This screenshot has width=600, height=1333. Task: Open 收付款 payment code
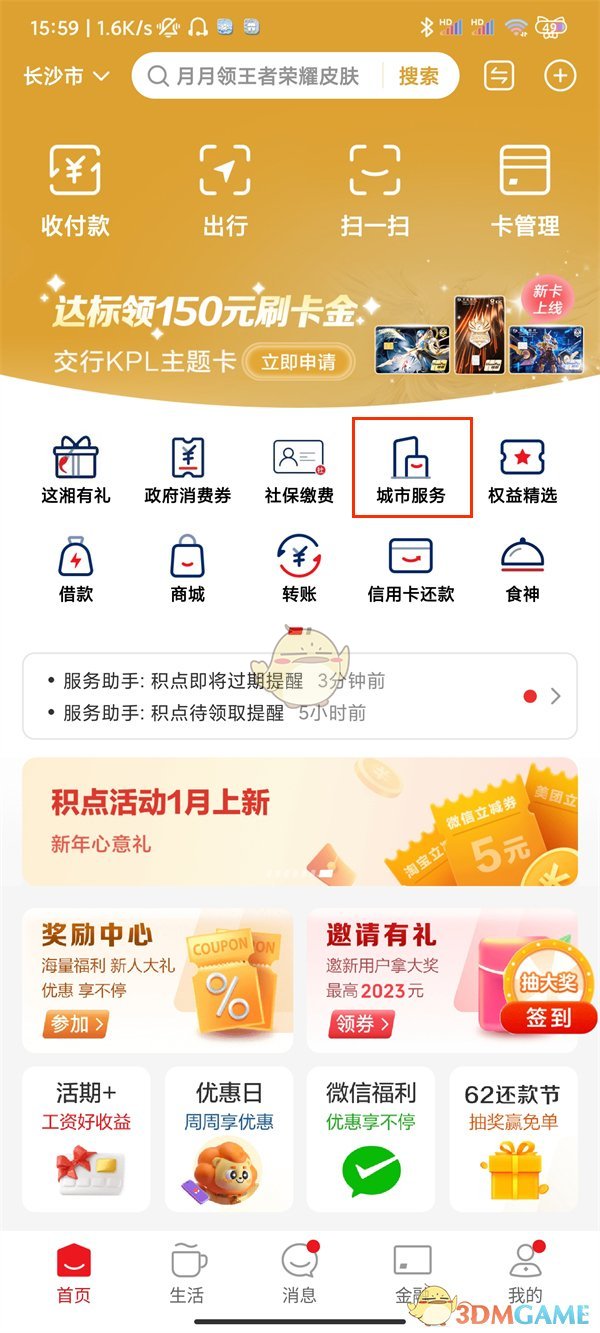point(75,190)
